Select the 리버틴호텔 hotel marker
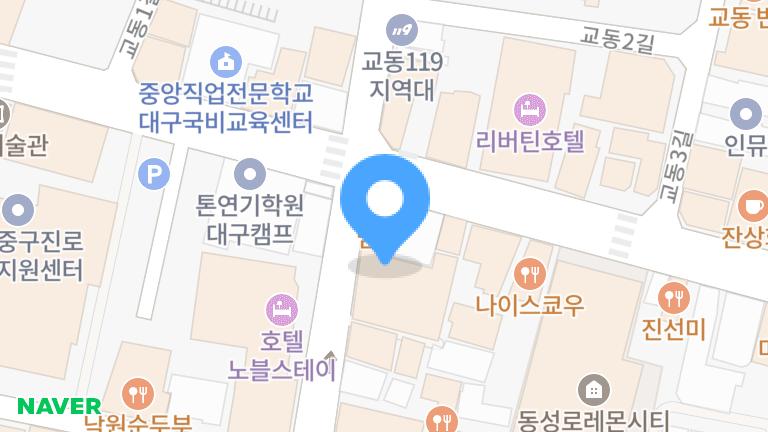The image size is (768, 432). [x=530, y=110]
